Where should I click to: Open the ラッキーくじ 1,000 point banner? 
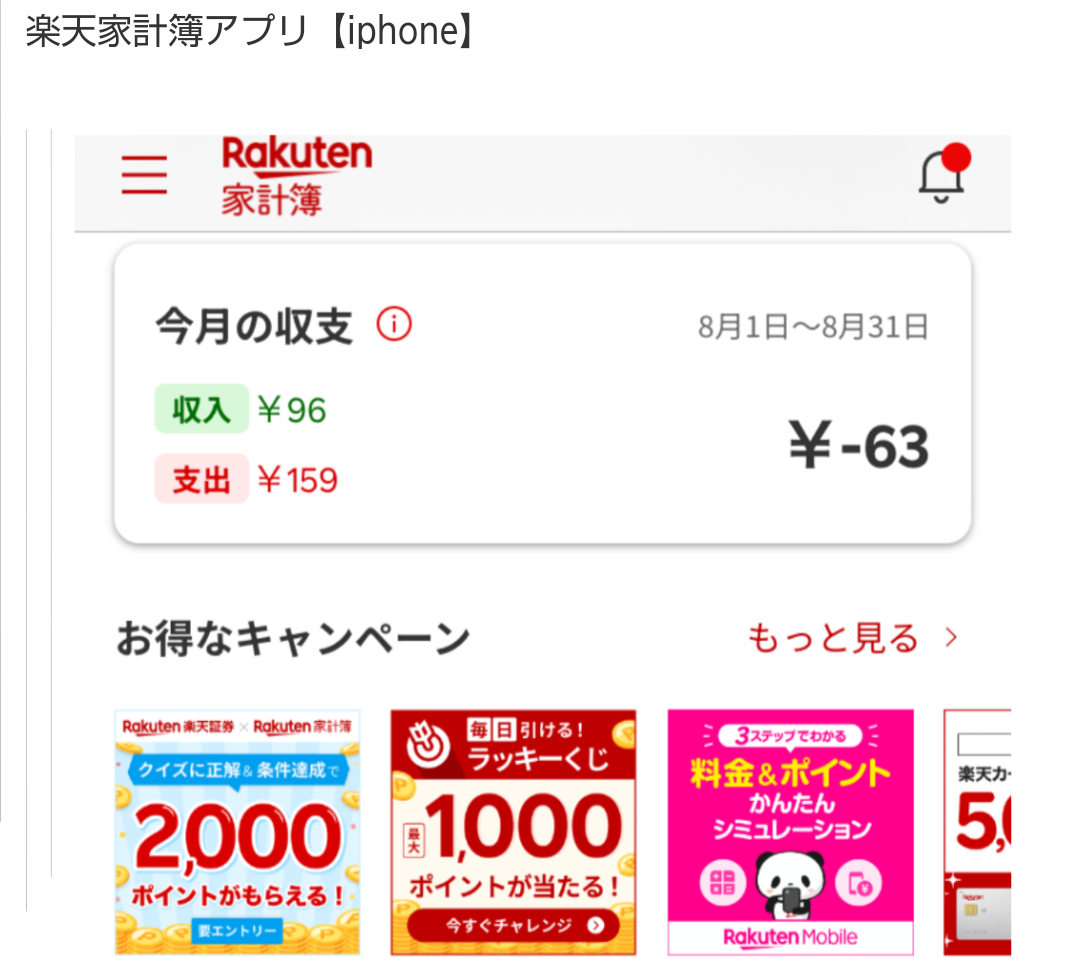[513, 832]
